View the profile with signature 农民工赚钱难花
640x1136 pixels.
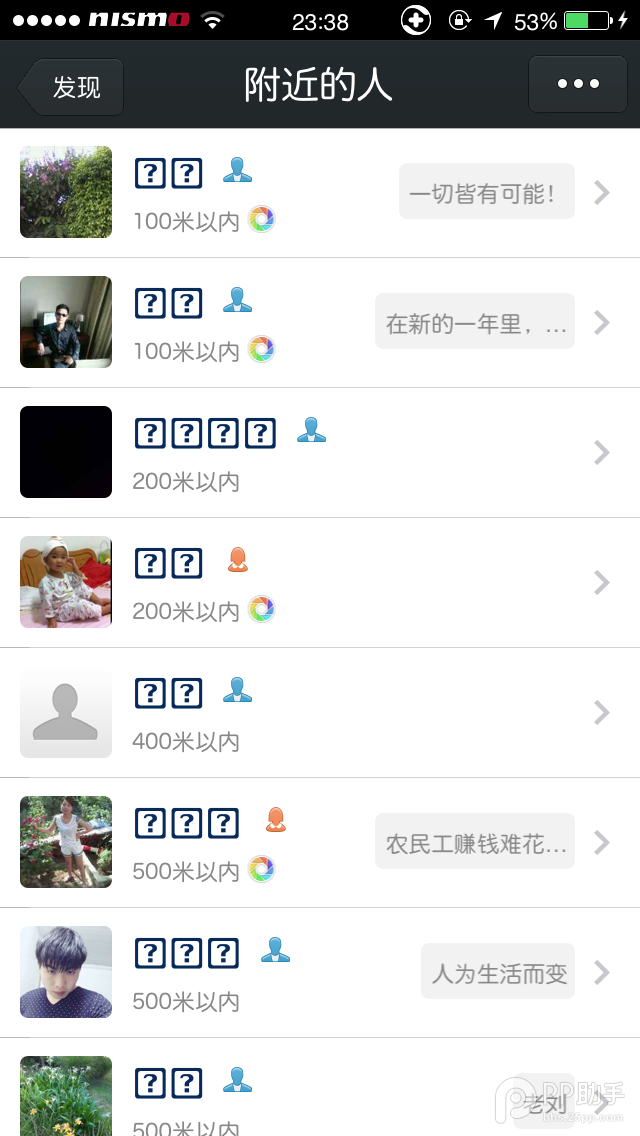320,843
